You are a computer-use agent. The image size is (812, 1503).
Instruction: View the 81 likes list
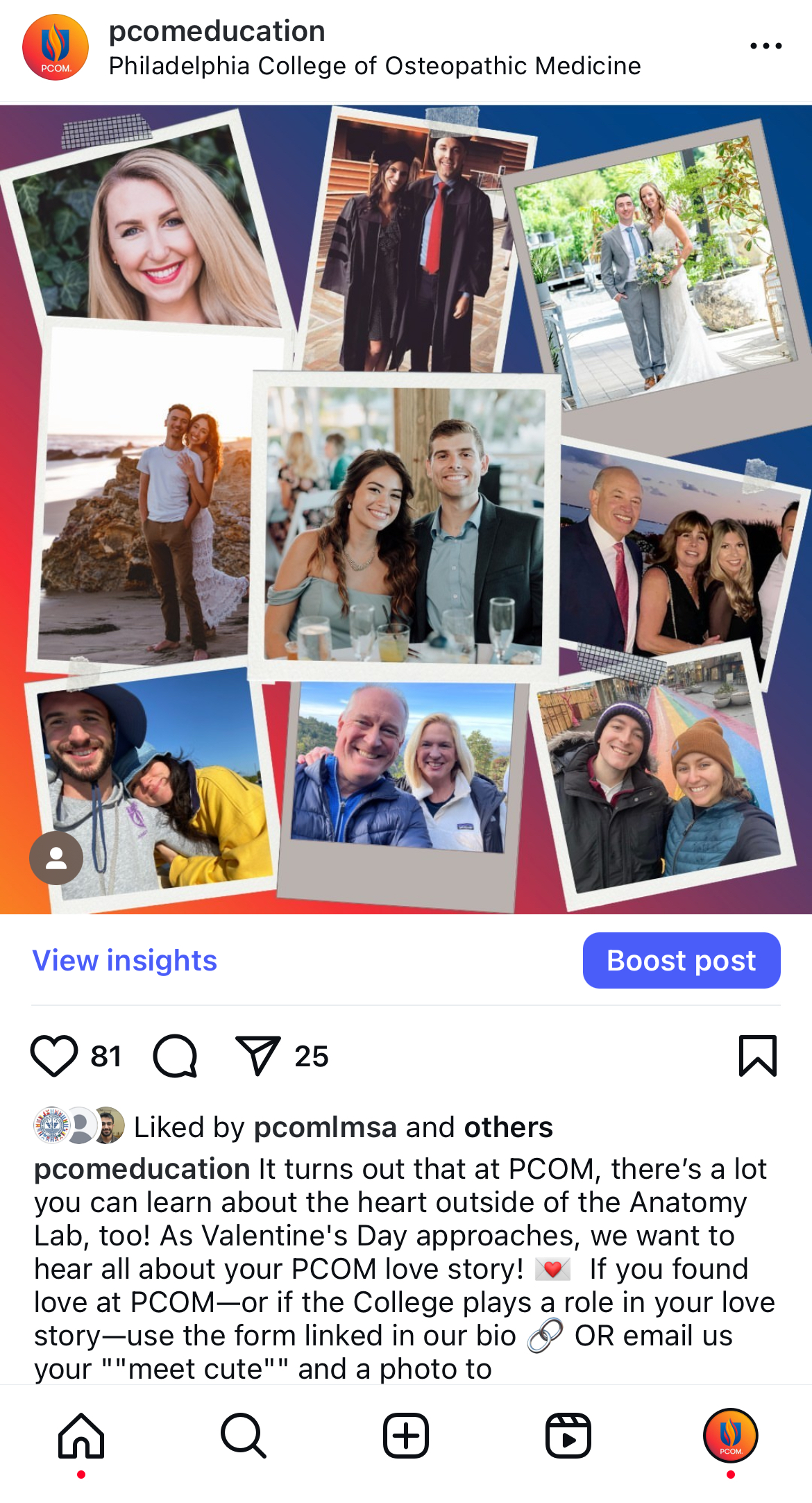pos(105,1057)
